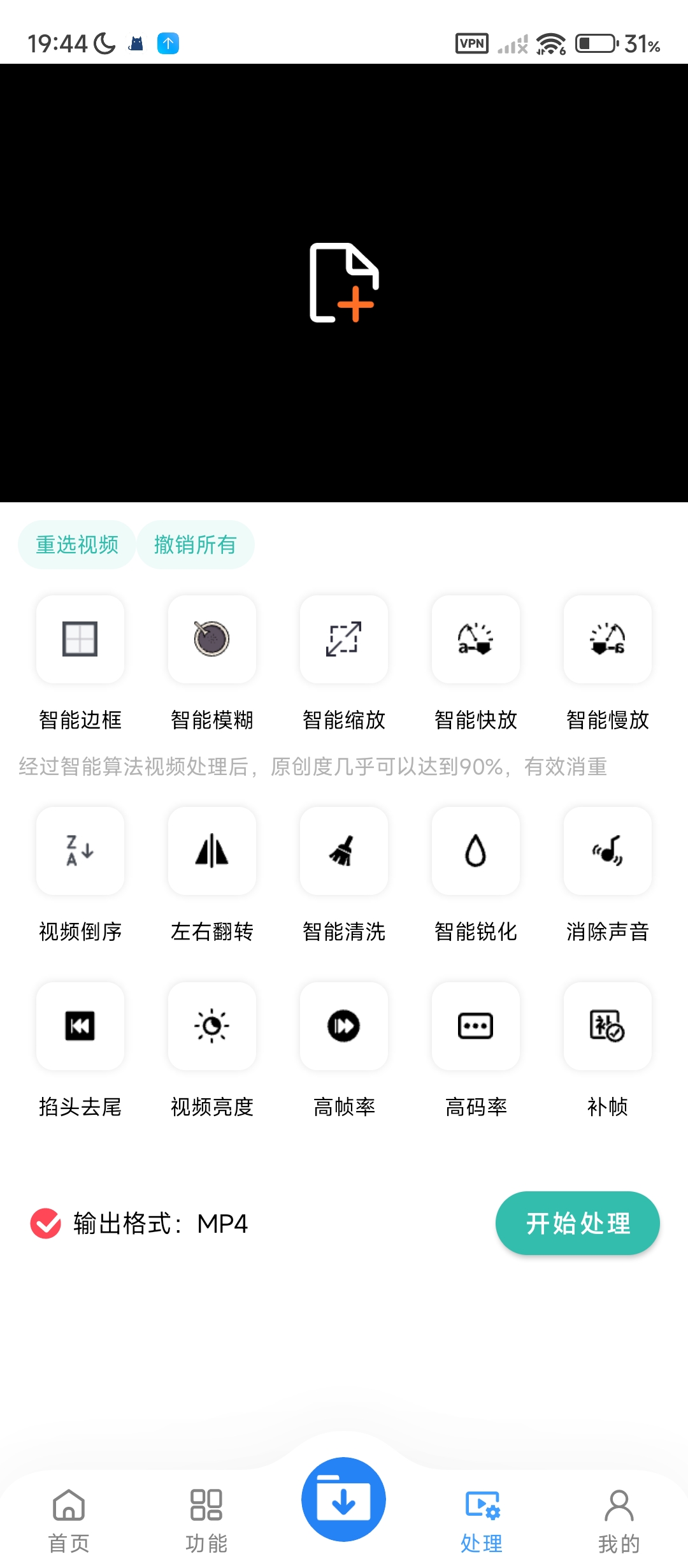Reverse the video with 视频倒序
The width and height of the screenshot is (688, 1568).
click(80, 851)
